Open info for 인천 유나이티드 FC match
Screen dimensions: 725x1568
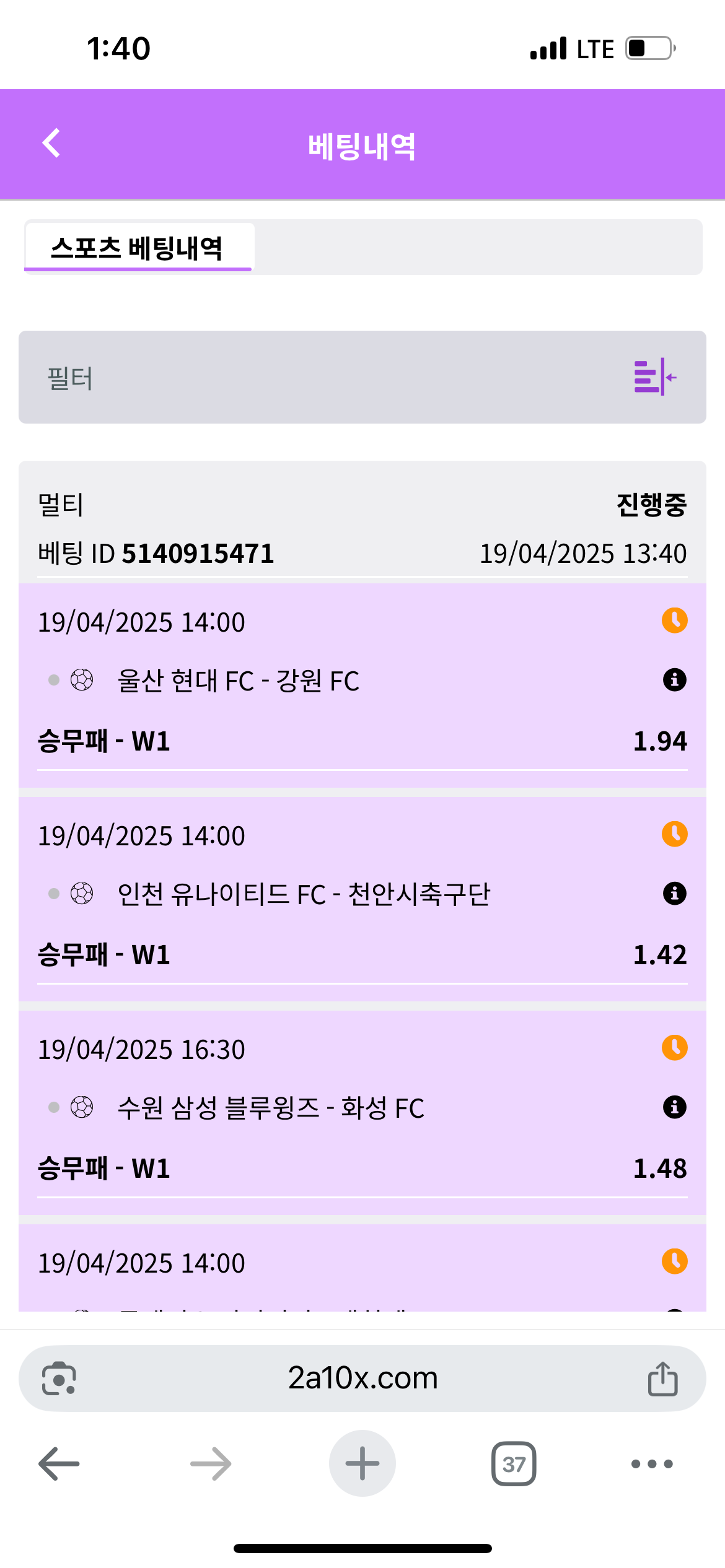[674, 894]
